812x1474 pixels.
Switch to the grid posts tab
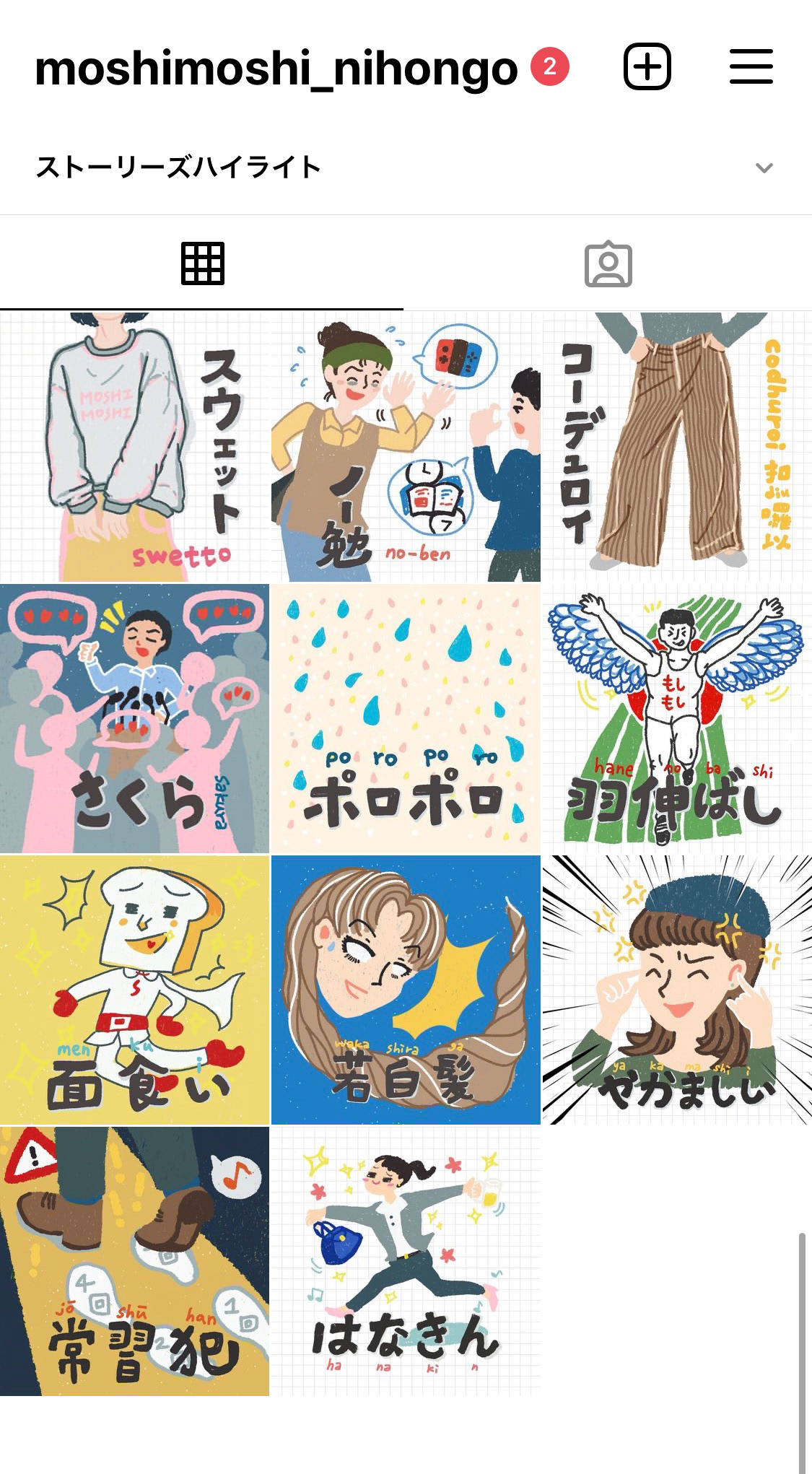pos(202,263)
